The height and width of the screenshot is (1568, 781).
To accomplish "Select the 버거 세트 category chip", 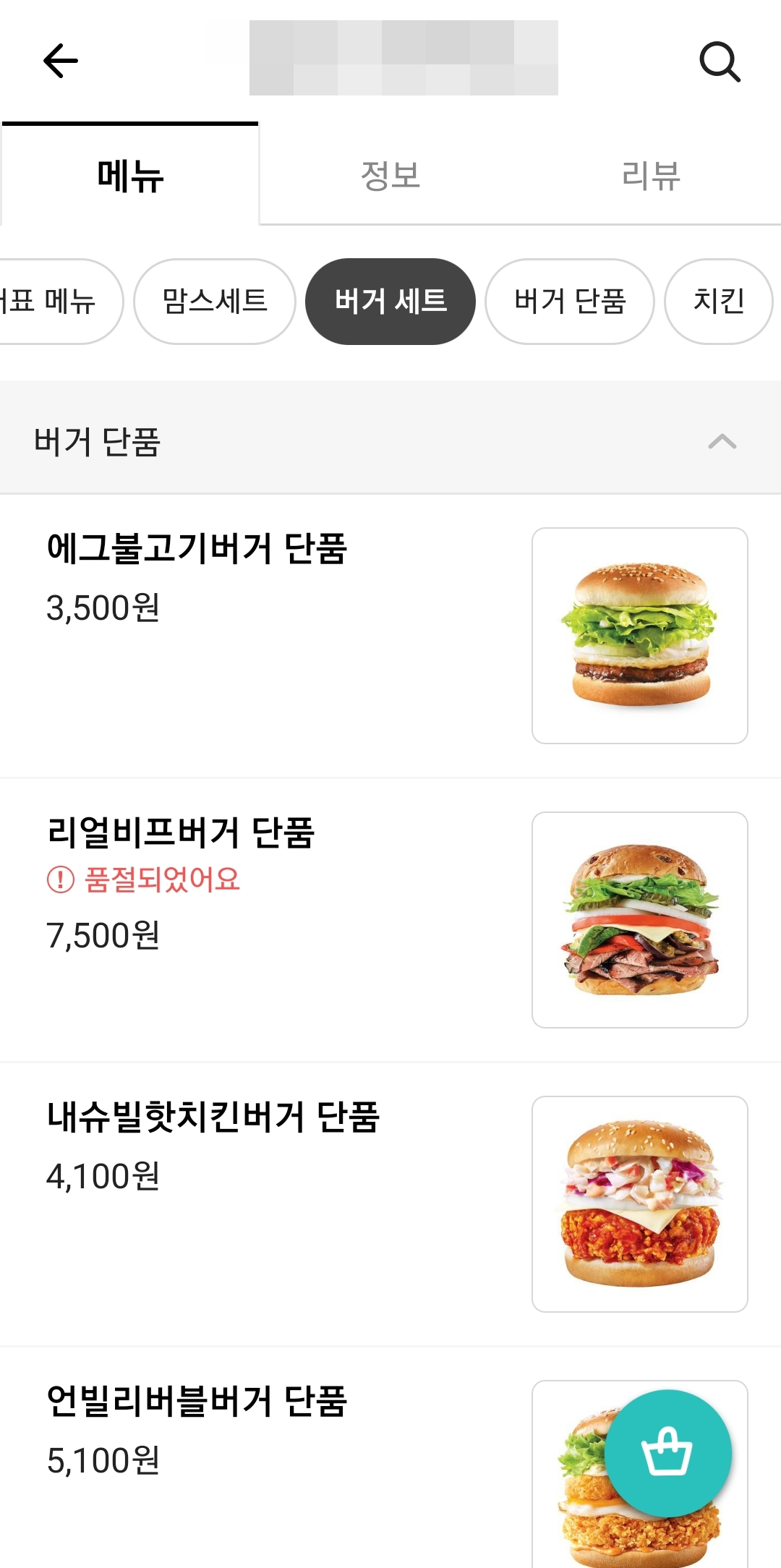I will pyautogui.click(x=390, y=301).
